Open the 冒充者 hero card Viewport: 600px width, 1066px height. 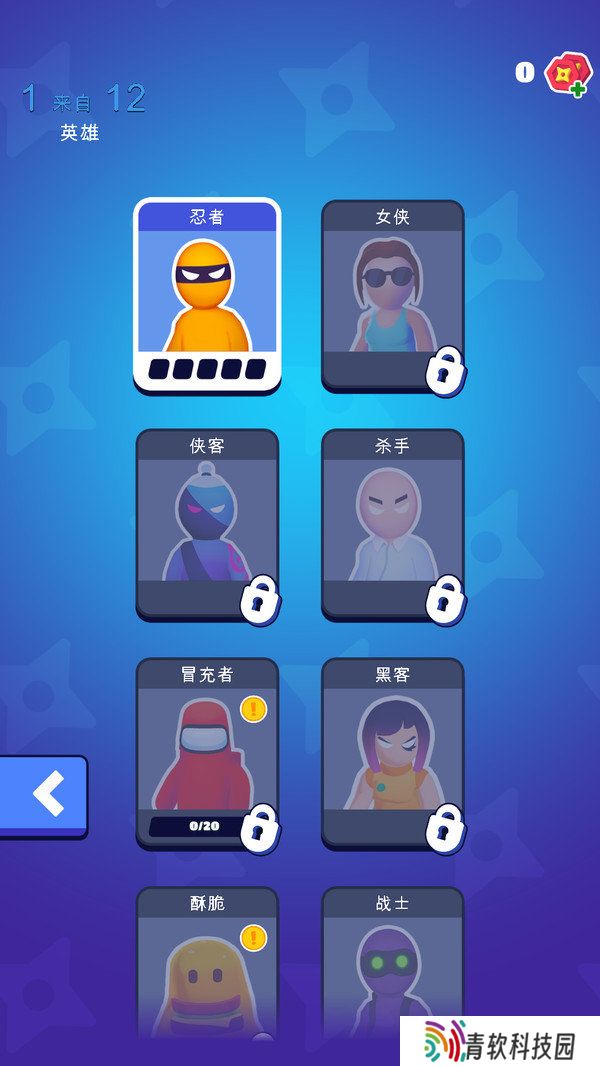pyautogui.click(x=207, y=752)
